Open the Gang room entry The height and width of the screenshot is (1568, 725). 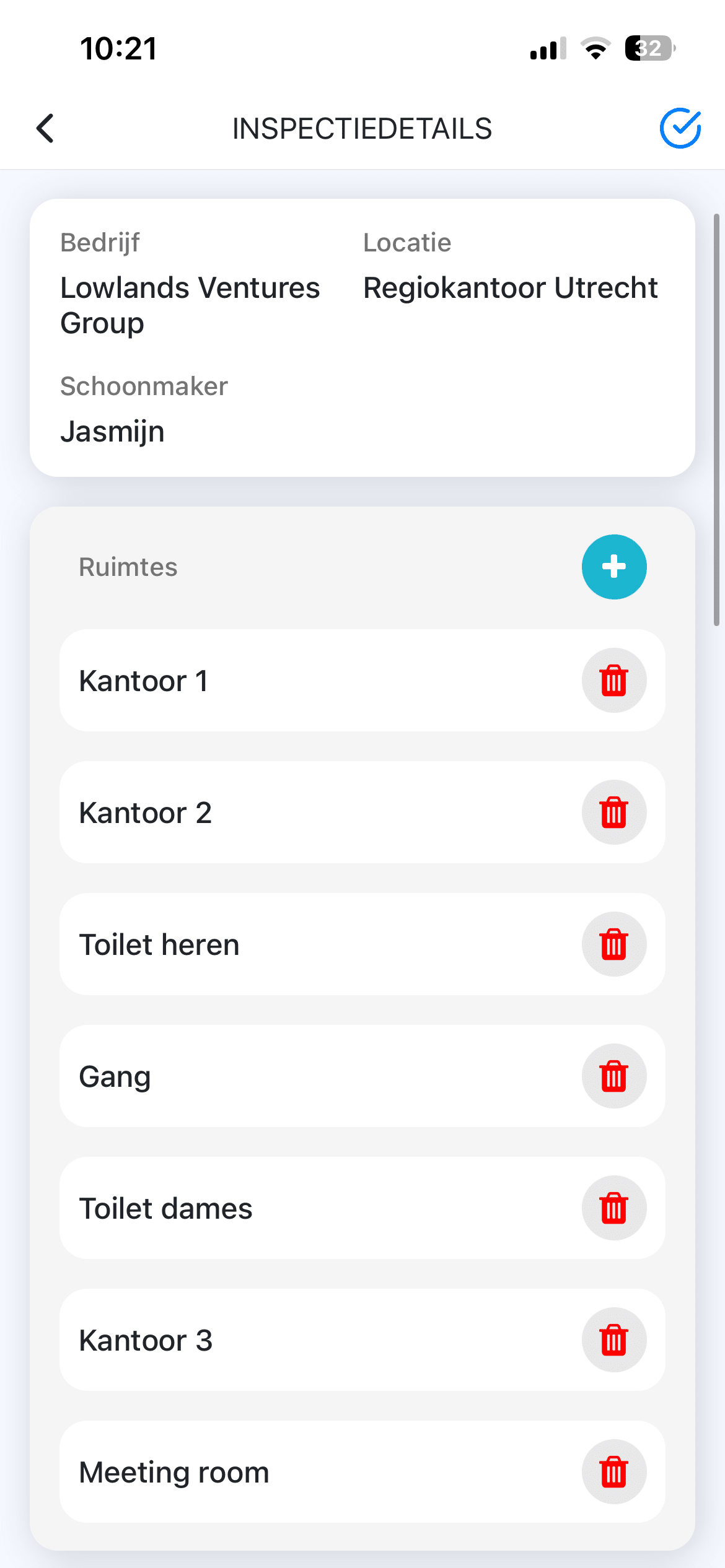coord(248,1076)
